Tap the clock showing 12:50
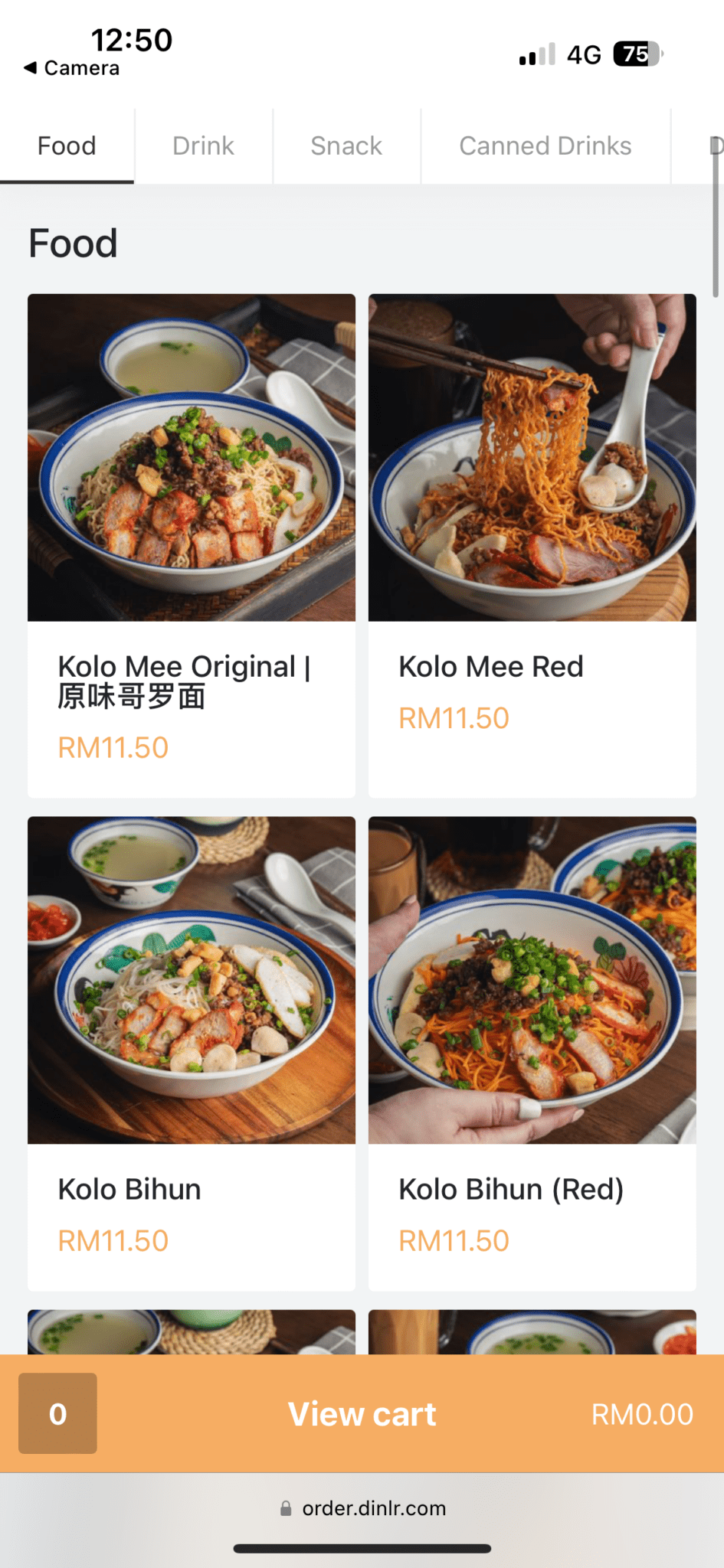724x1568 pixels. [x=131, y=40]
